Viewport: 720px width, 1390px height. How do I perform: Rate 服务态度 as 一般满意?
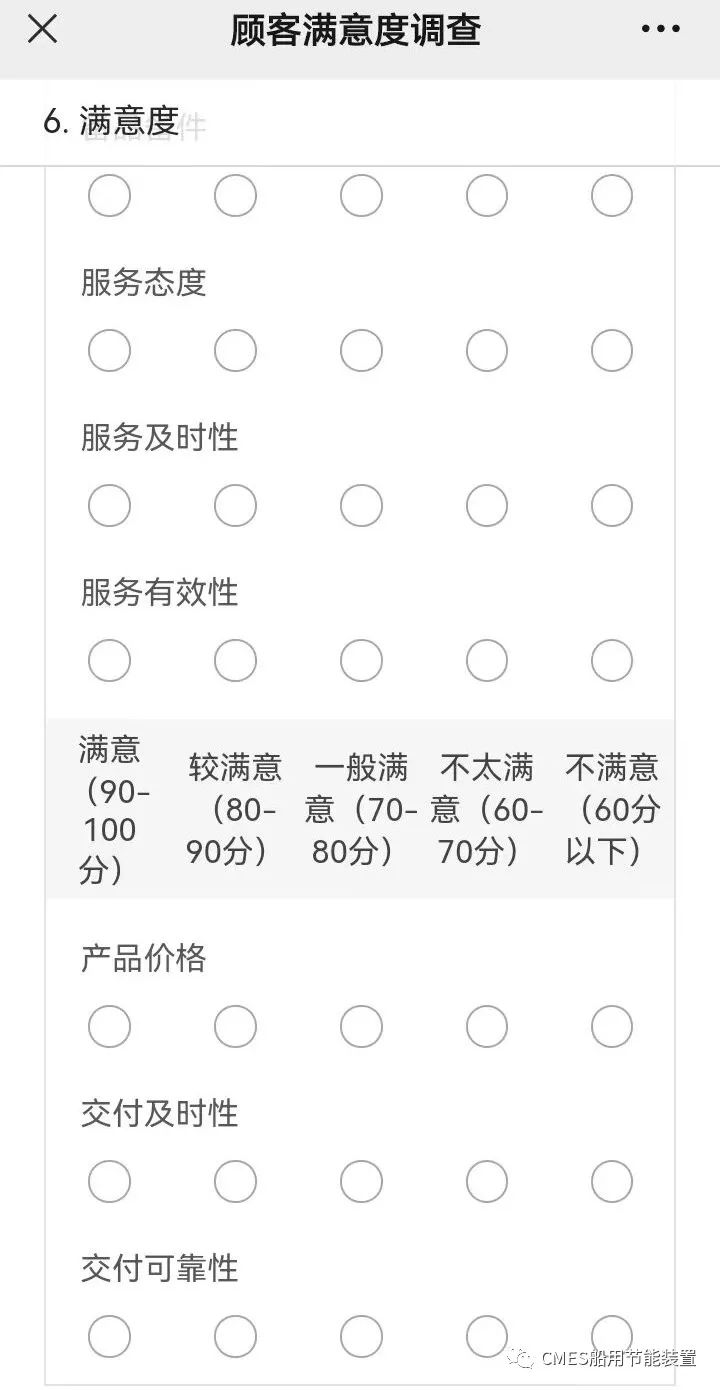[361, 351]
